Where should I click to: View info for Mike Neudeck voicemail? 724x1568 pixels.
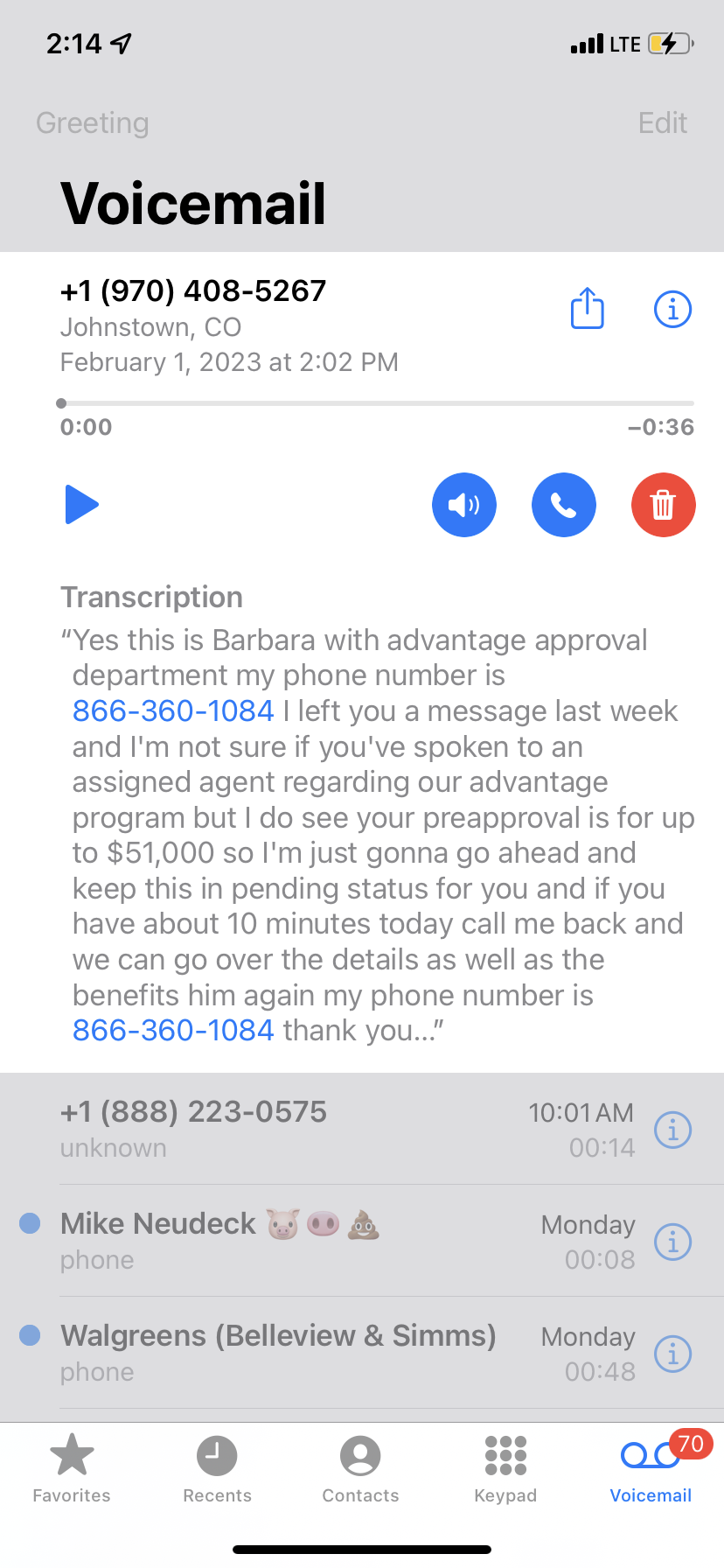click(673, 1242)
